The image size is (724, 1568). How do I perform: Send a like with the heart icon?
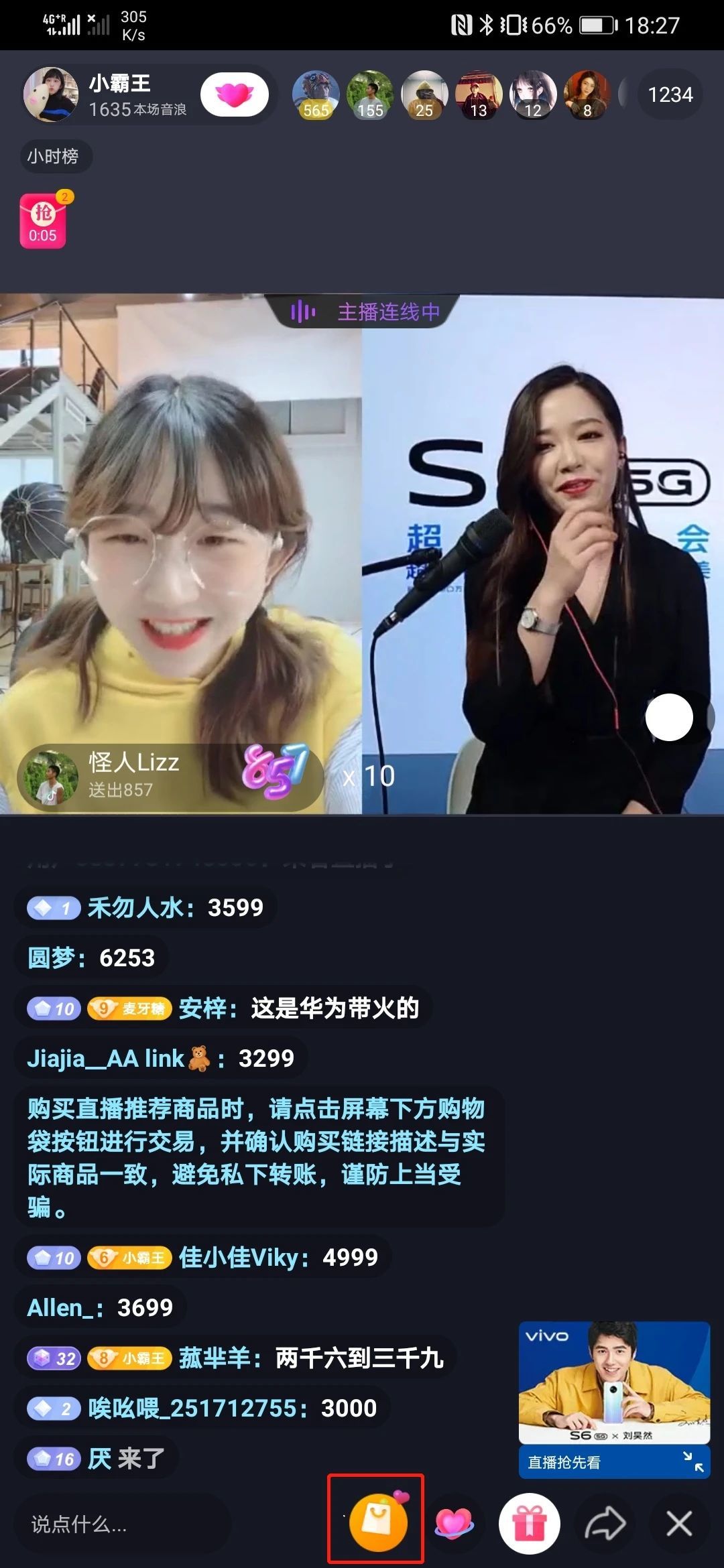tap(454, 1522)
